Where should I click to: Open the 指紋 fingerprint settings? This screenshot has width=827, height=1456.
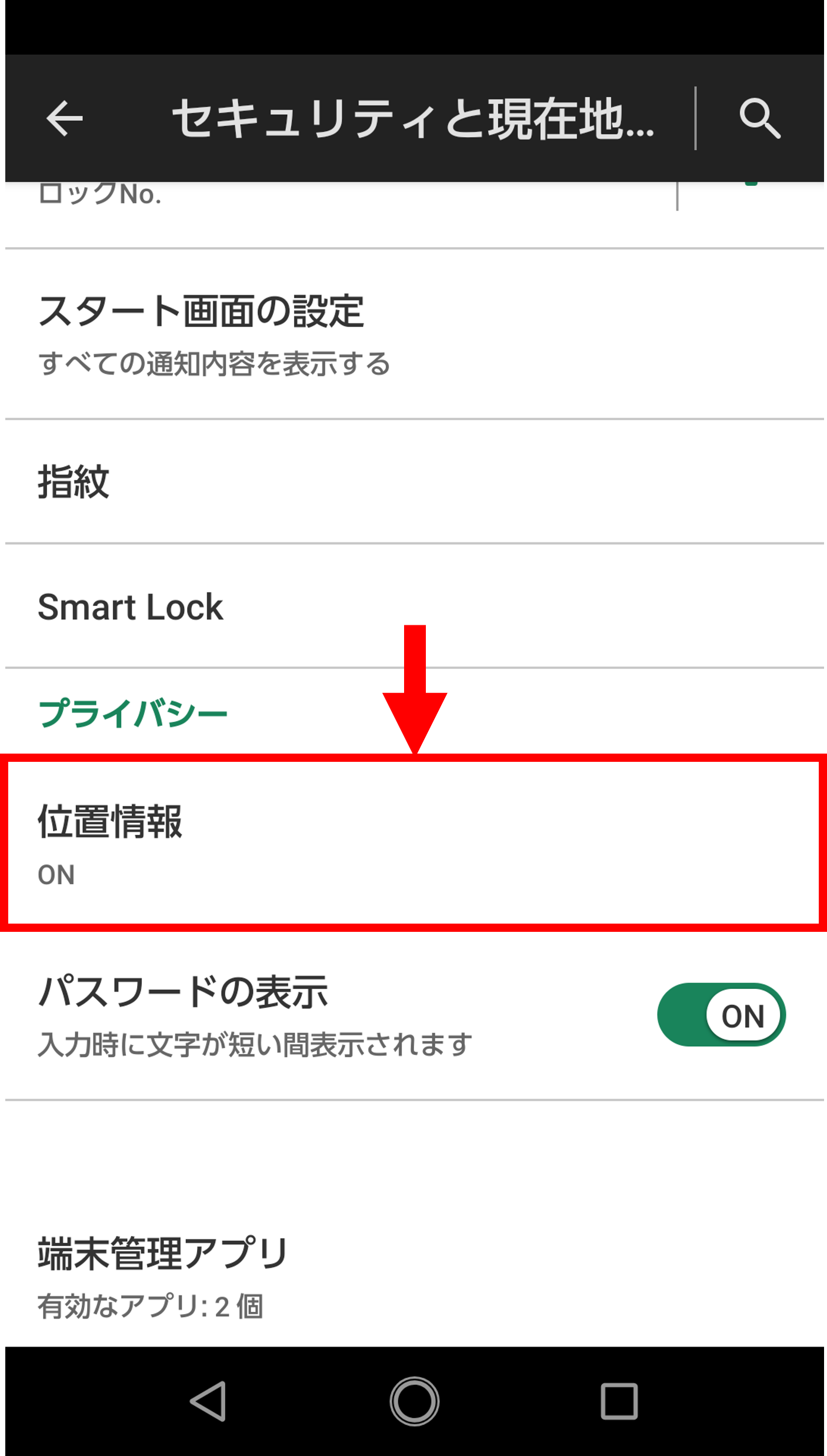pos(415,482)
